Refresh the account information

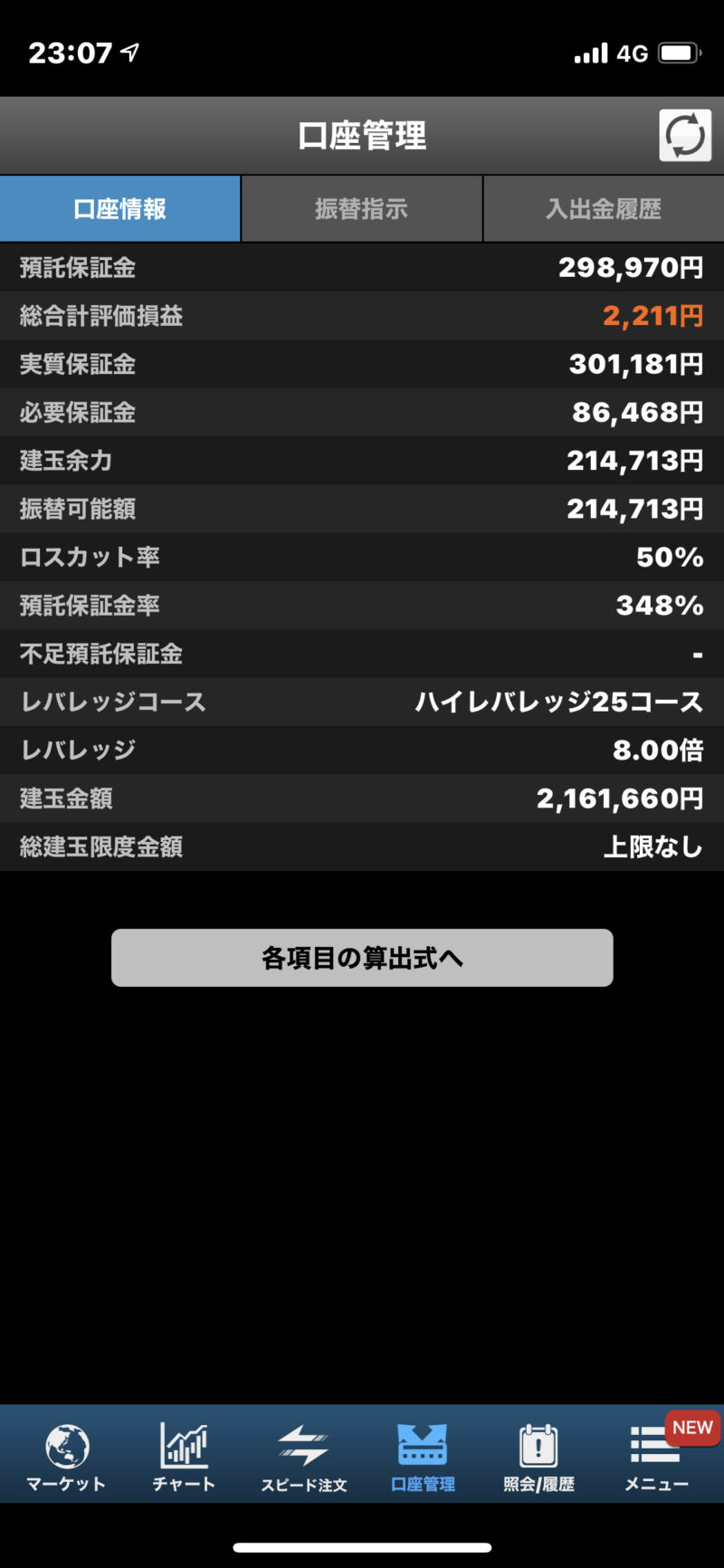pos(685,136)
